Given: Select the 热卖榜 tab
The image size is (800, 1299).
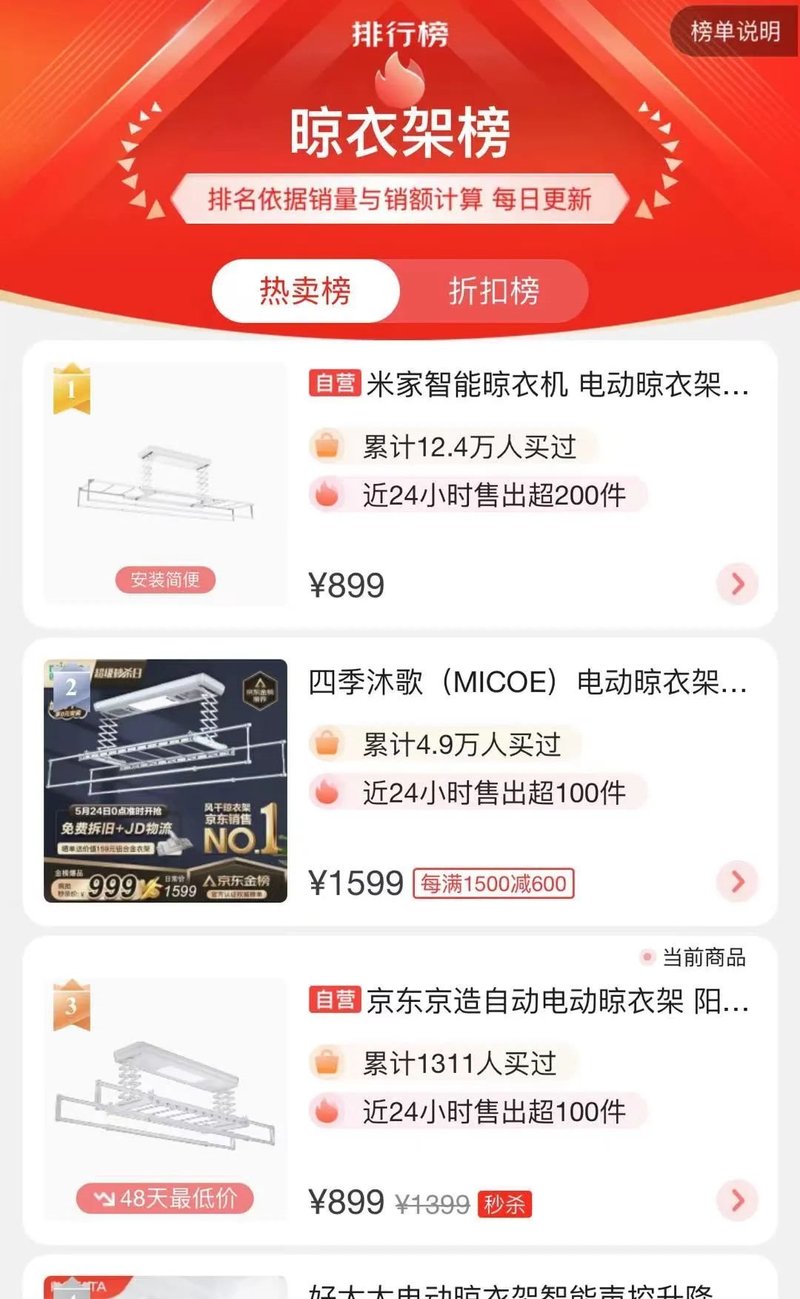Looking at the screenshot, I should pyautogui.click(x=304, y=292).
